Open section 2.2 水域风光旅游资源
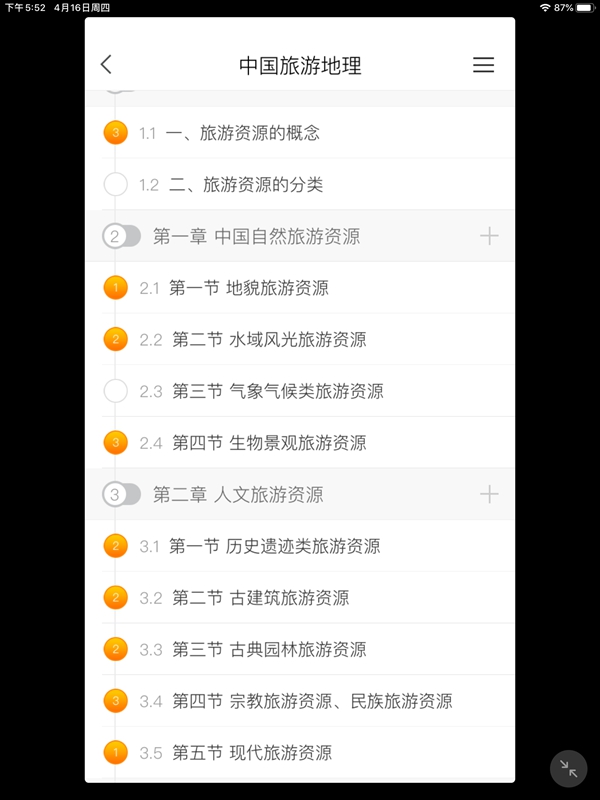The height and width of the screenshot is (800, 600). click(268, 340)
